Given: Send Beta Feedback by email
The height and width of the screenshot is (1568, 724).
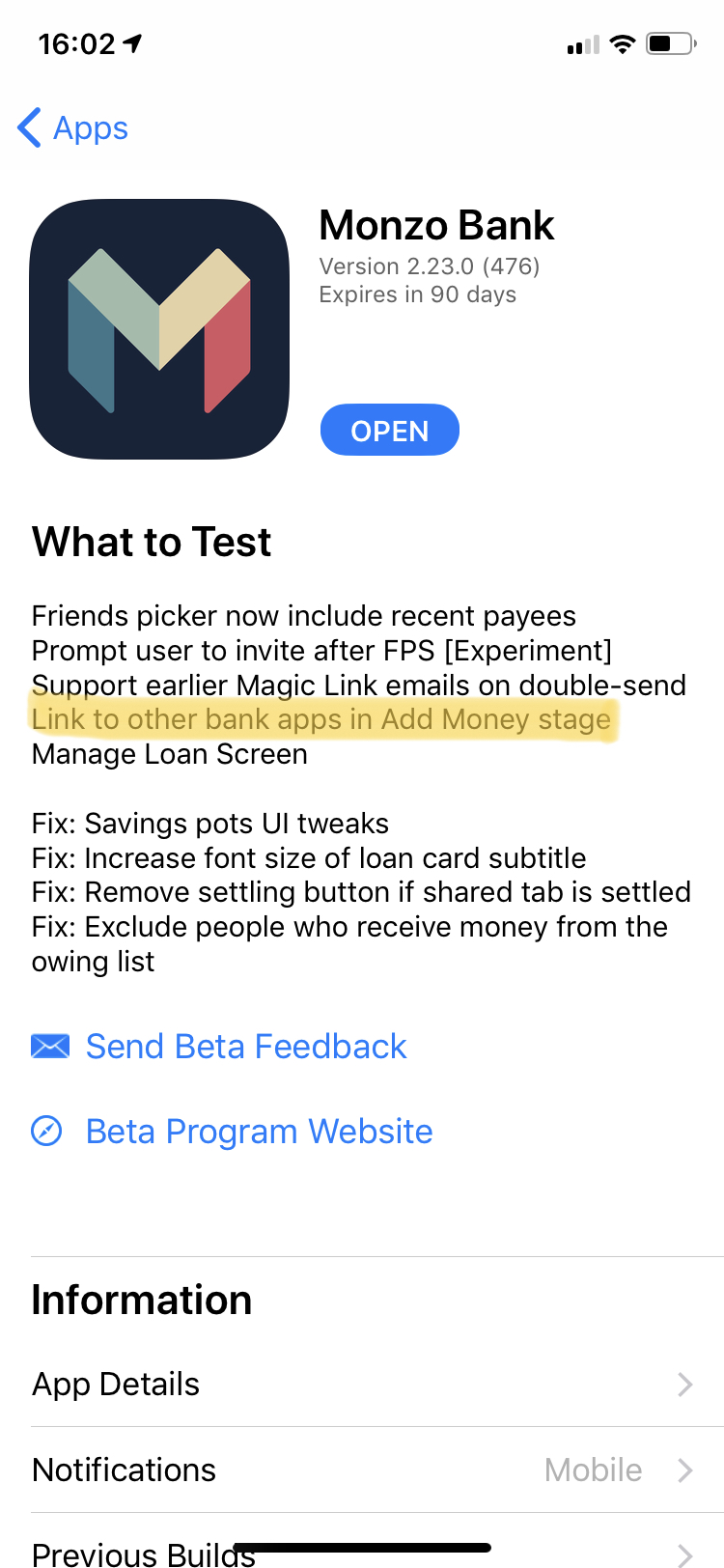Looking at the screenshot, I should click(219, 1047).
